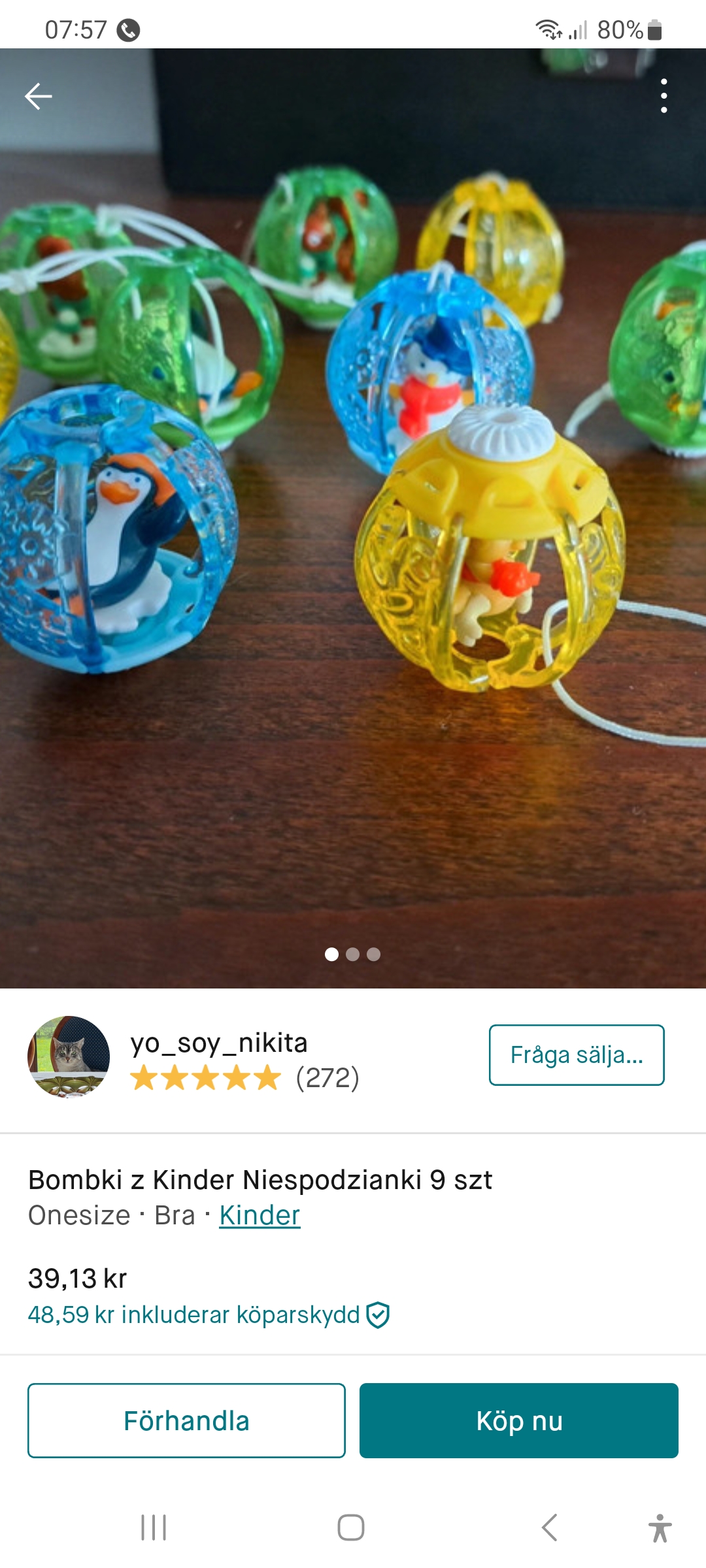View seller yo_soy_nikita's profile
Image resolution: width=706 pixels, height=1568 pixels.
tap(218, 1043)
